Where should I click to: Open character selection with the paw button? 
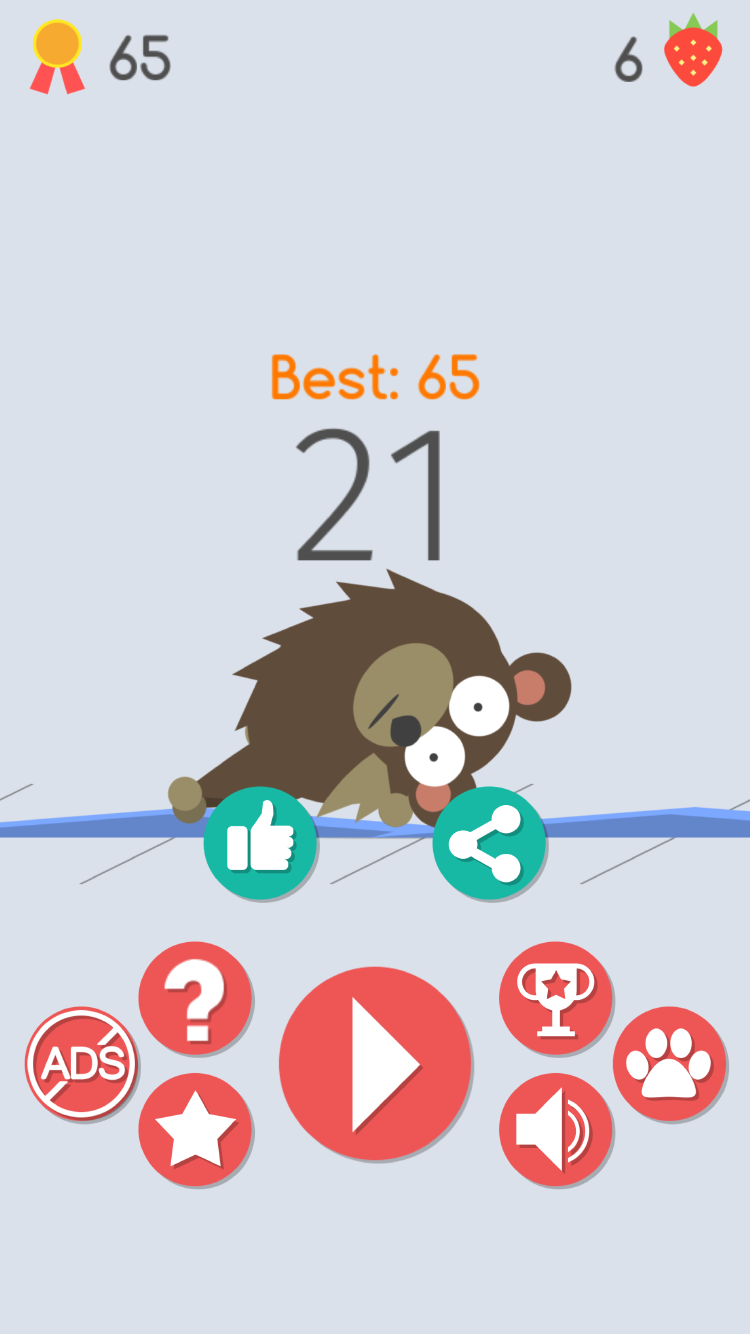coord(669,1063)
